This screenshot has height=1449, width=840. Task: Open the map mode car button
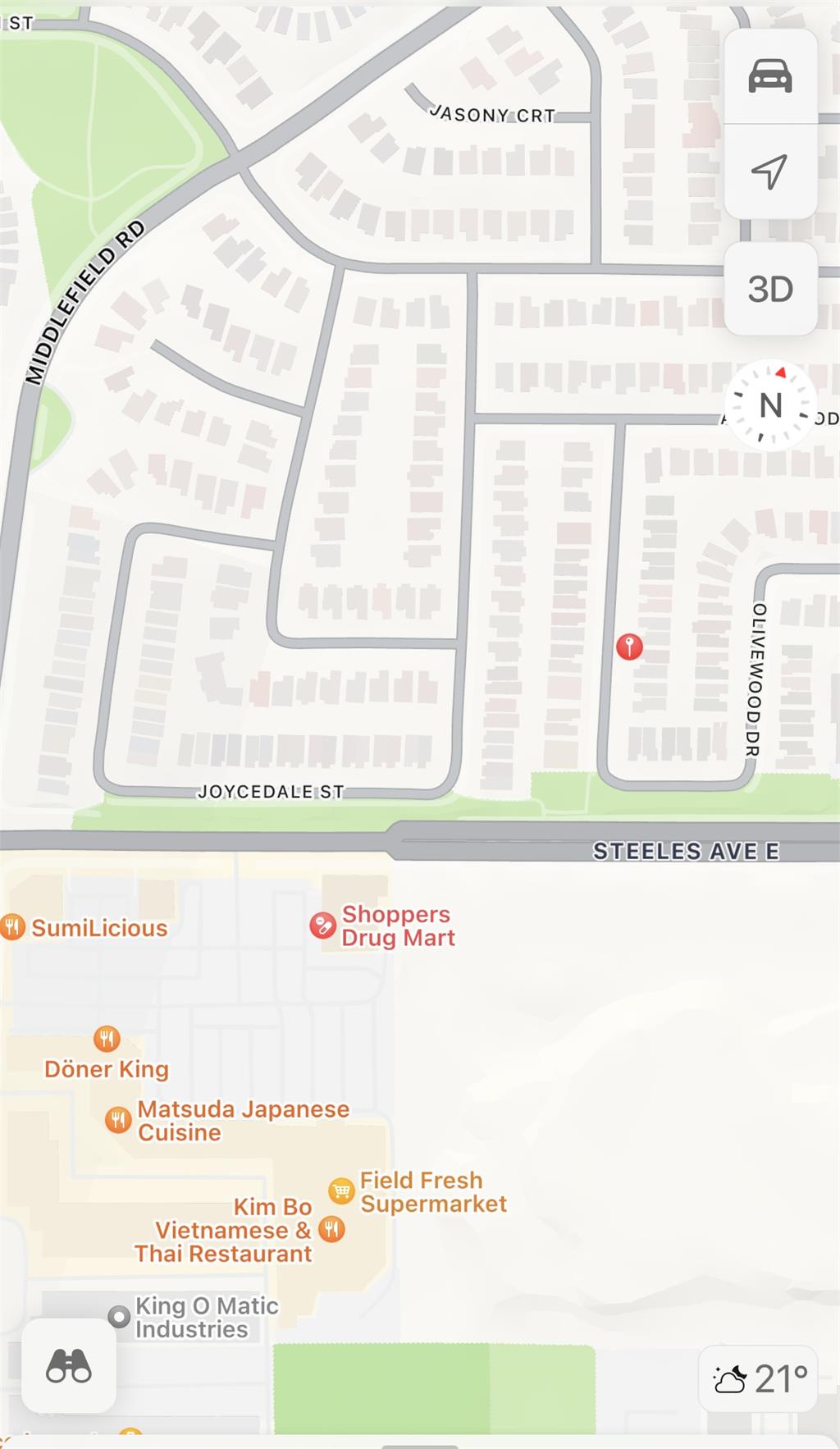[x=769, y=76]
